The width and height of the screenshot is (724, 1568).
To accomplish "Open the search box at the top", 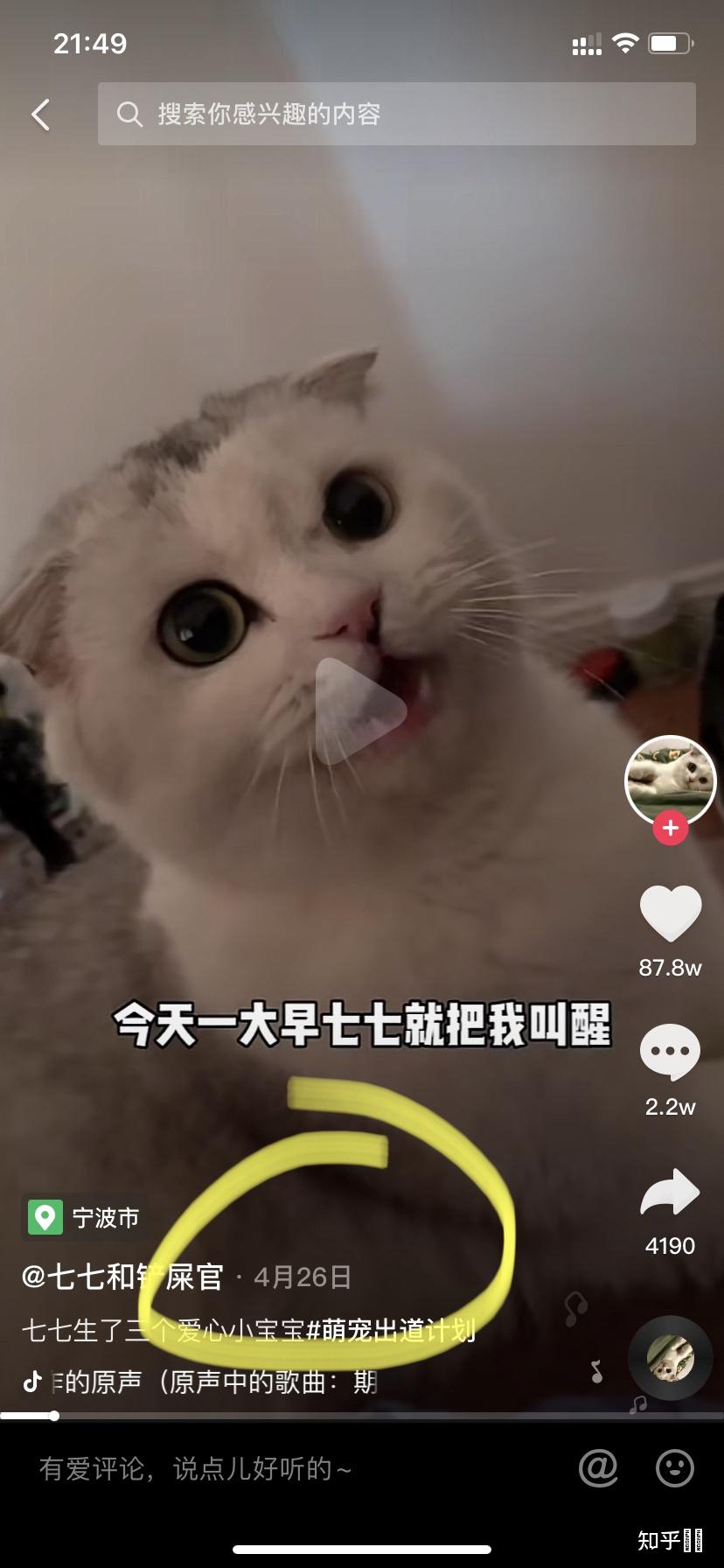I will point(396,114).
